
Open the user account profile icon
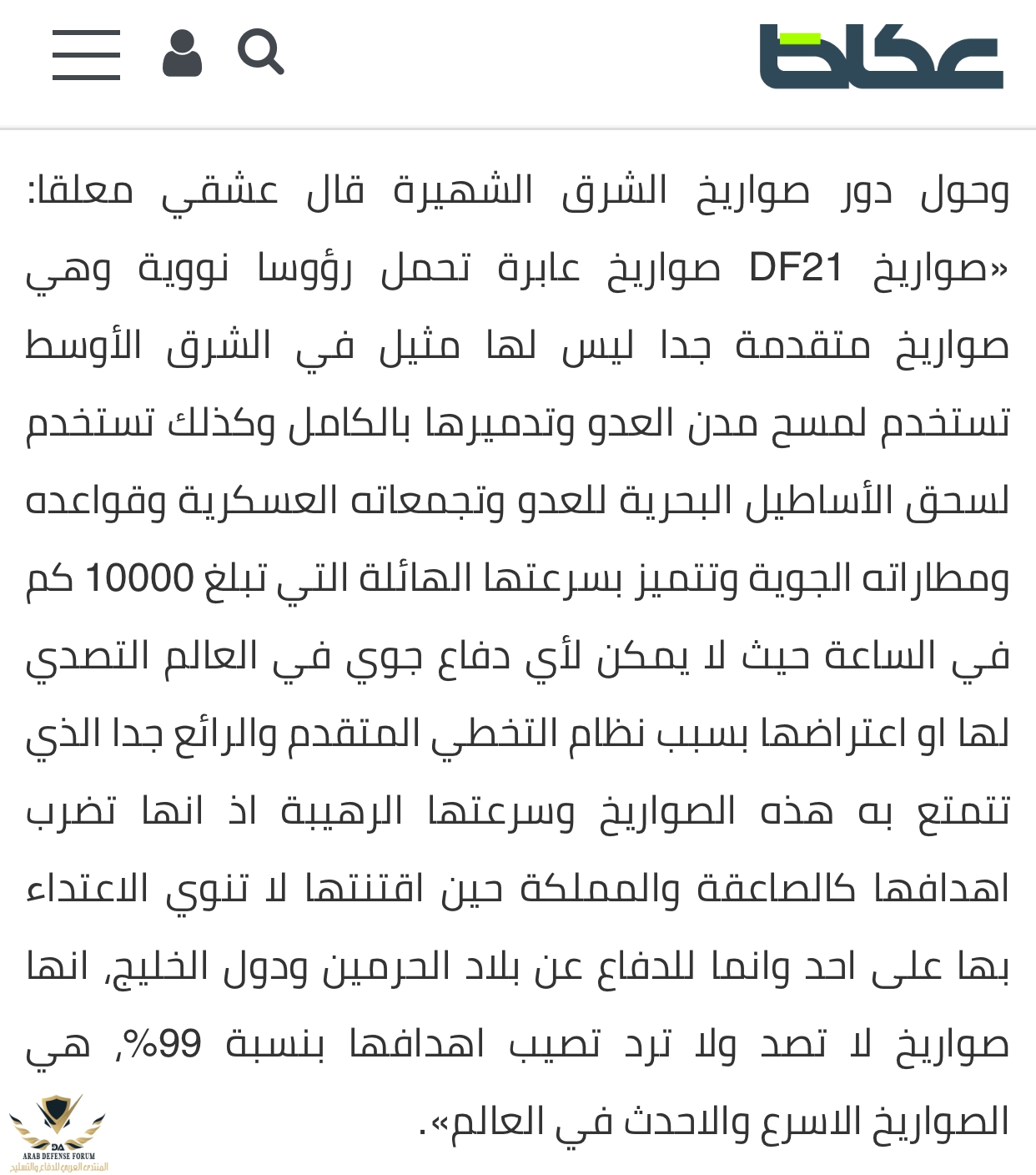click(x=182, y=54)
